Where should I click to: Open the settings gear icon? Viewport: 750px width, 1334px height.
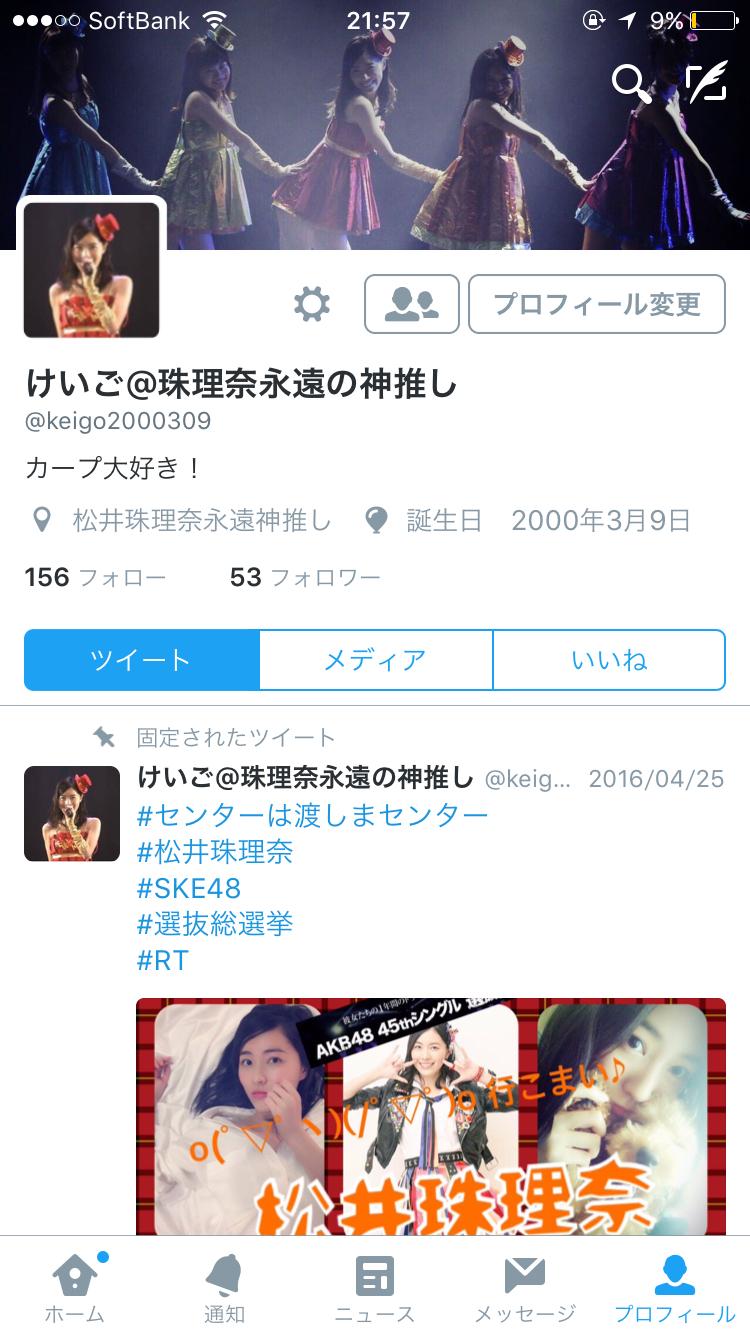pos(312,303)
